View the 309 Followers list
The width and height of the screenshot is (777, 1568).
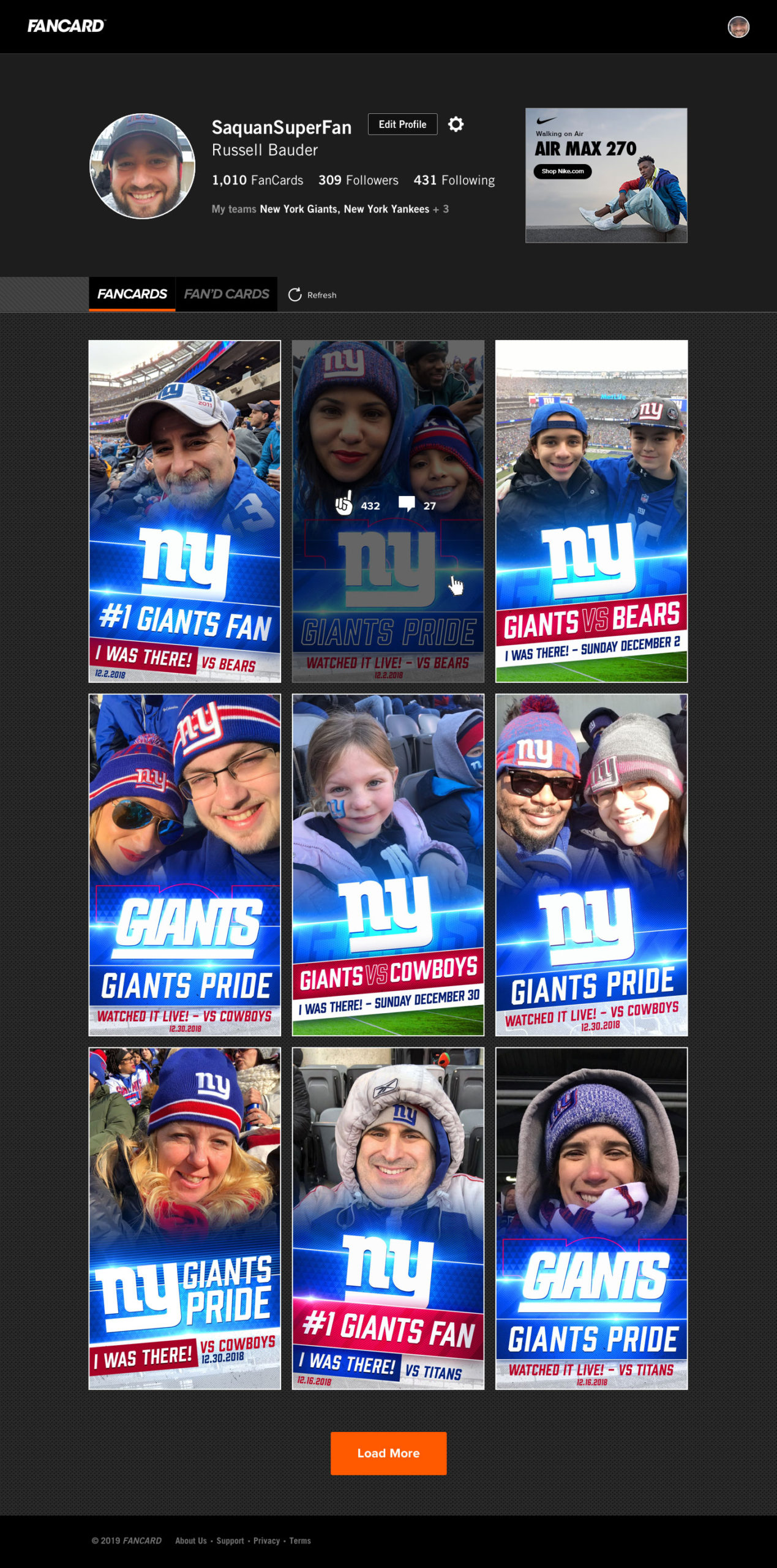pos(358,180)
